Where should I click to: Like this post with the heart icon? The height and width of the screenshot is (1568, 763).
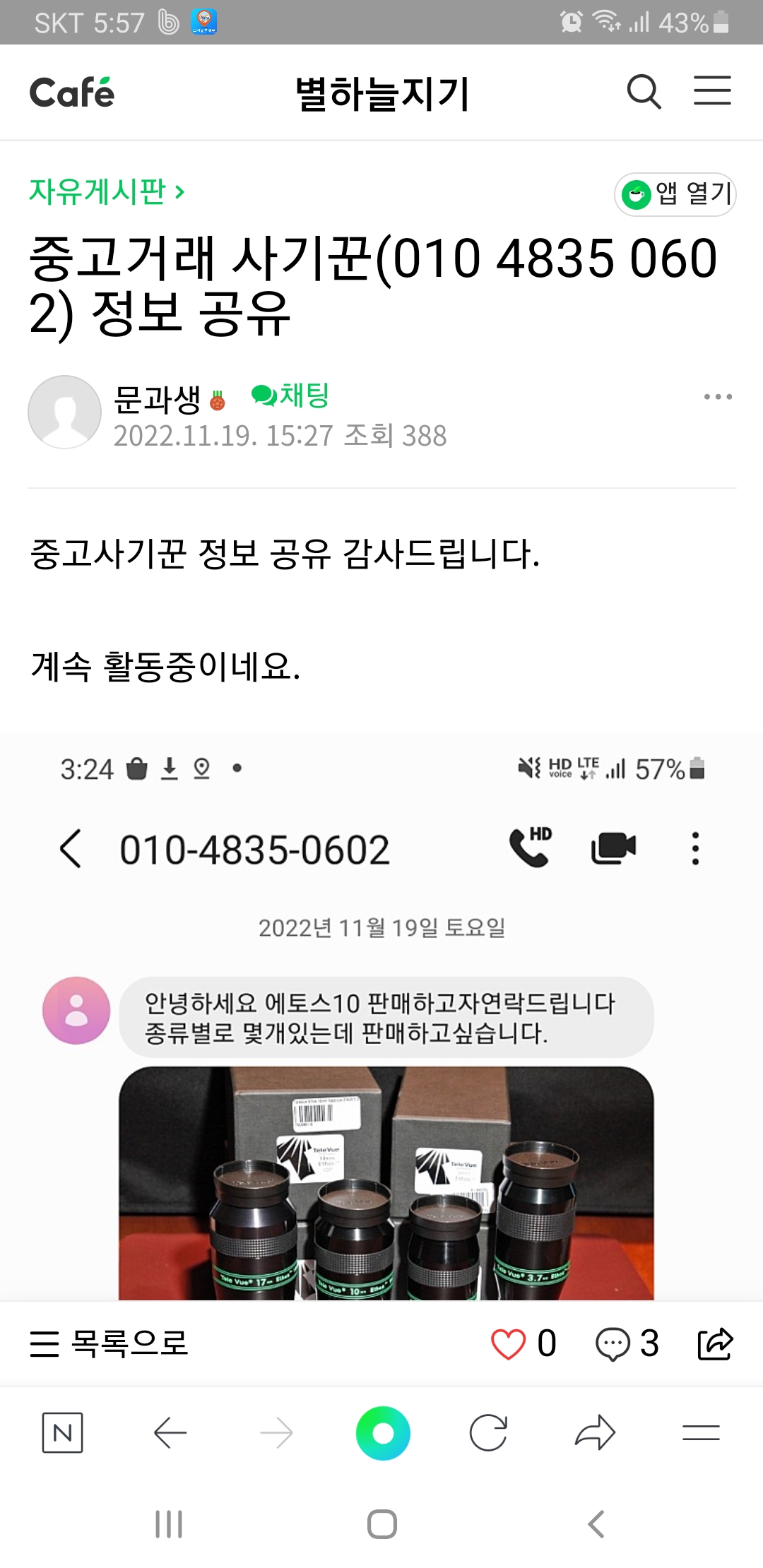click(x=508, y=1343)
